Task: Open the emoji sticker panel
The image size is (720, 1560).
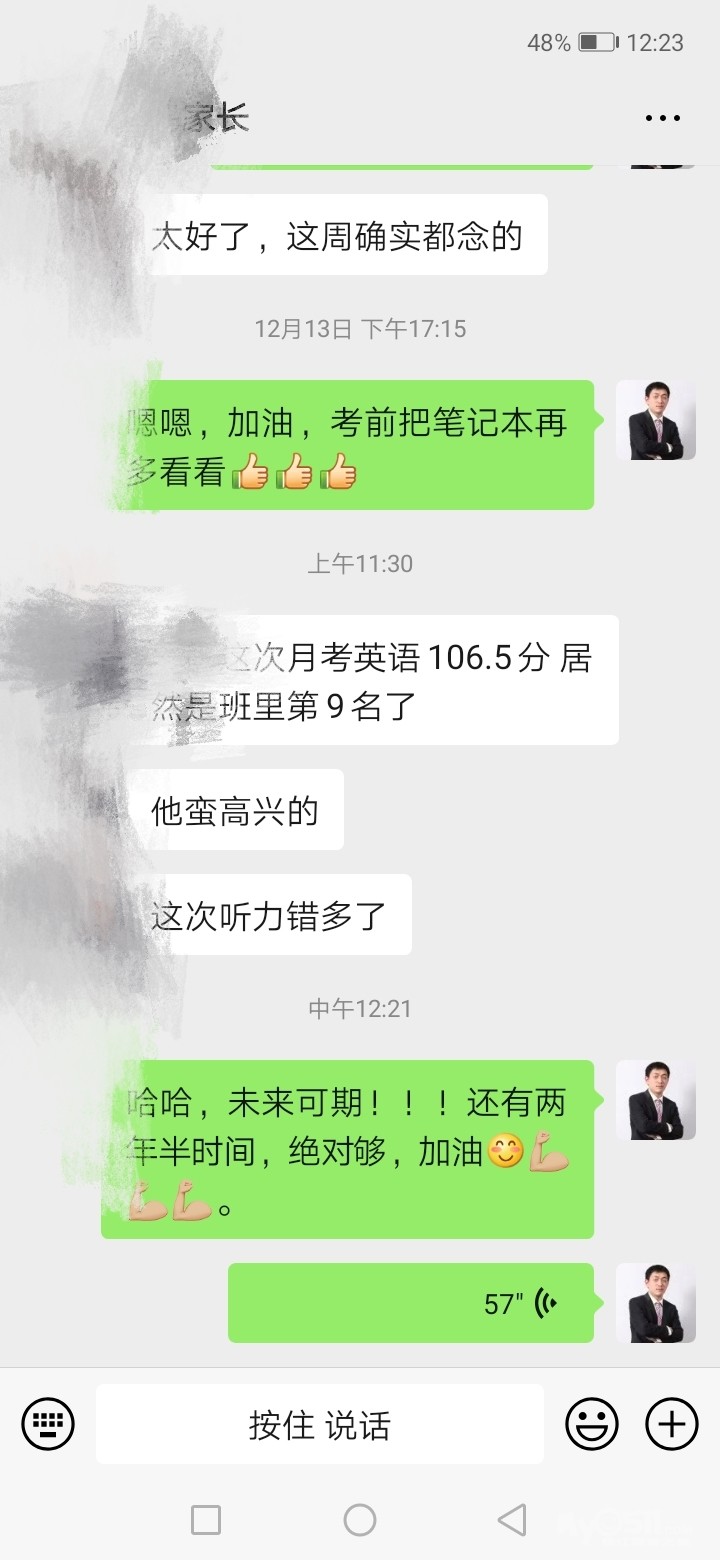Action: tap(592, 1423)
